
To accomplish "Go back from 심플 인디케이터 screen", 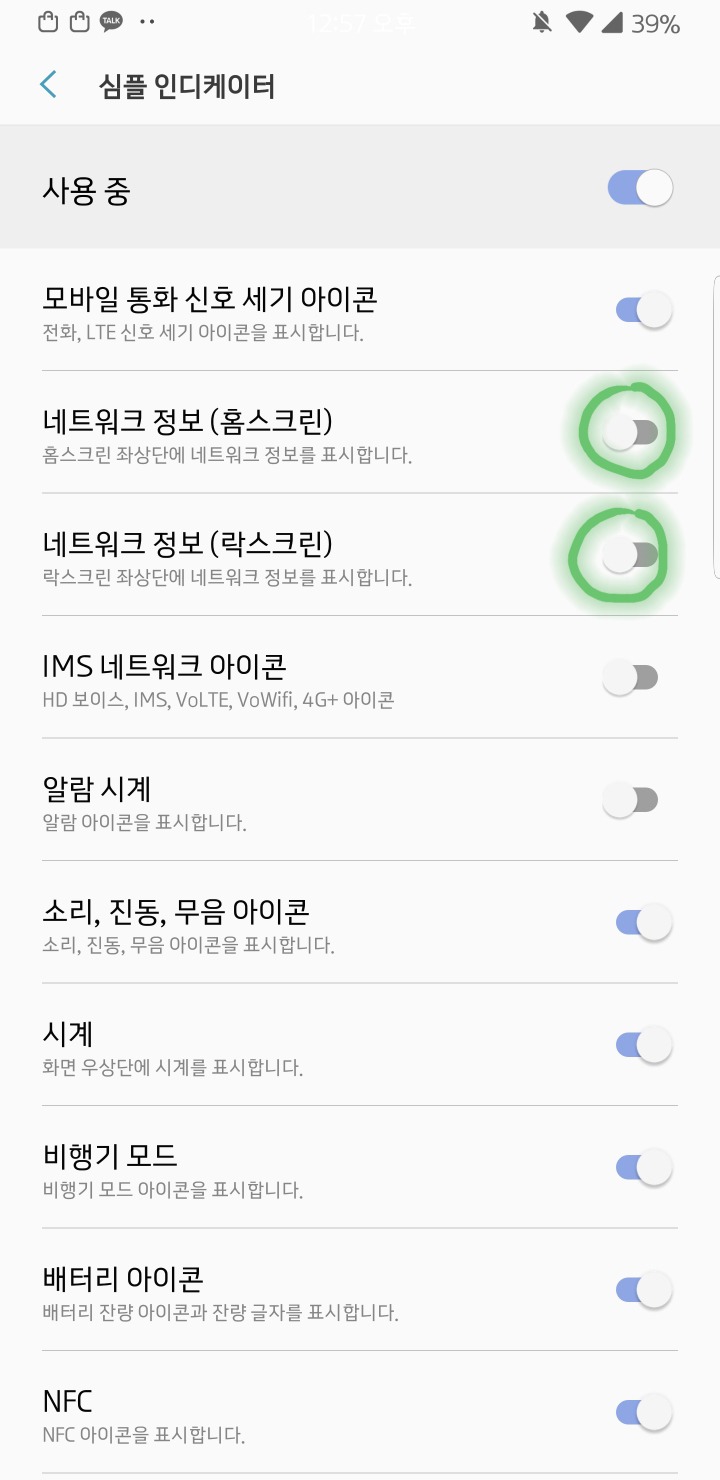I will 48,85.
